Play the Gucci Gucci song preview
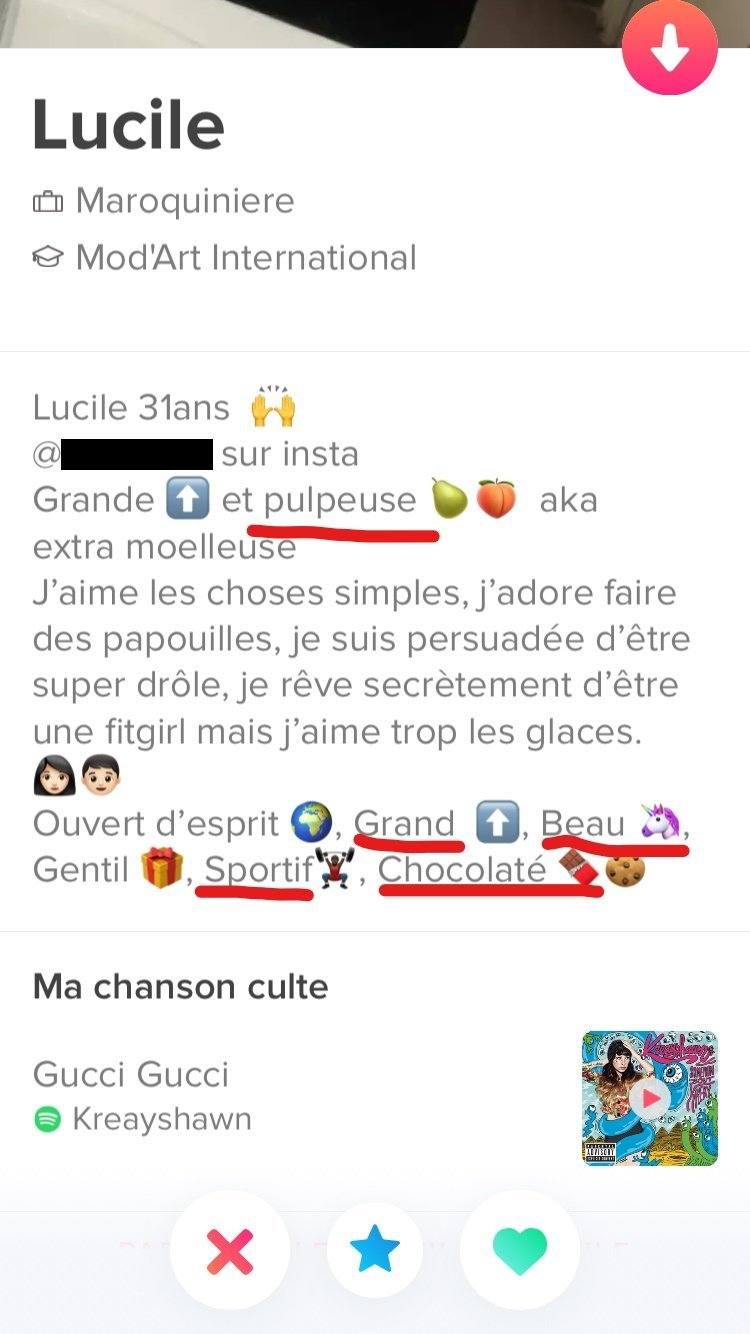The image size is (750, 1334). (x=650, y=1098)
